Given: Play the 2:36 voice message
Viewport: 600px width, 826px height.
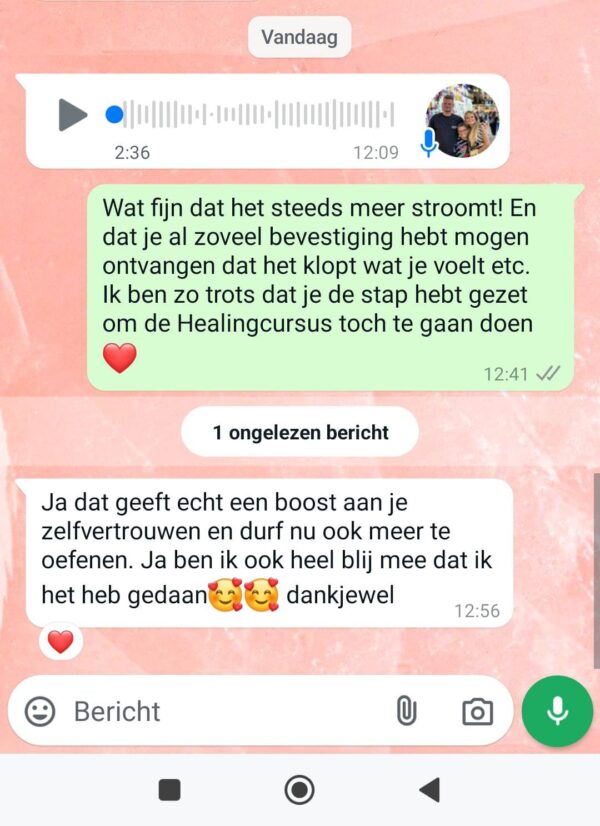Looking at the screenshot, I should [72, 115].
